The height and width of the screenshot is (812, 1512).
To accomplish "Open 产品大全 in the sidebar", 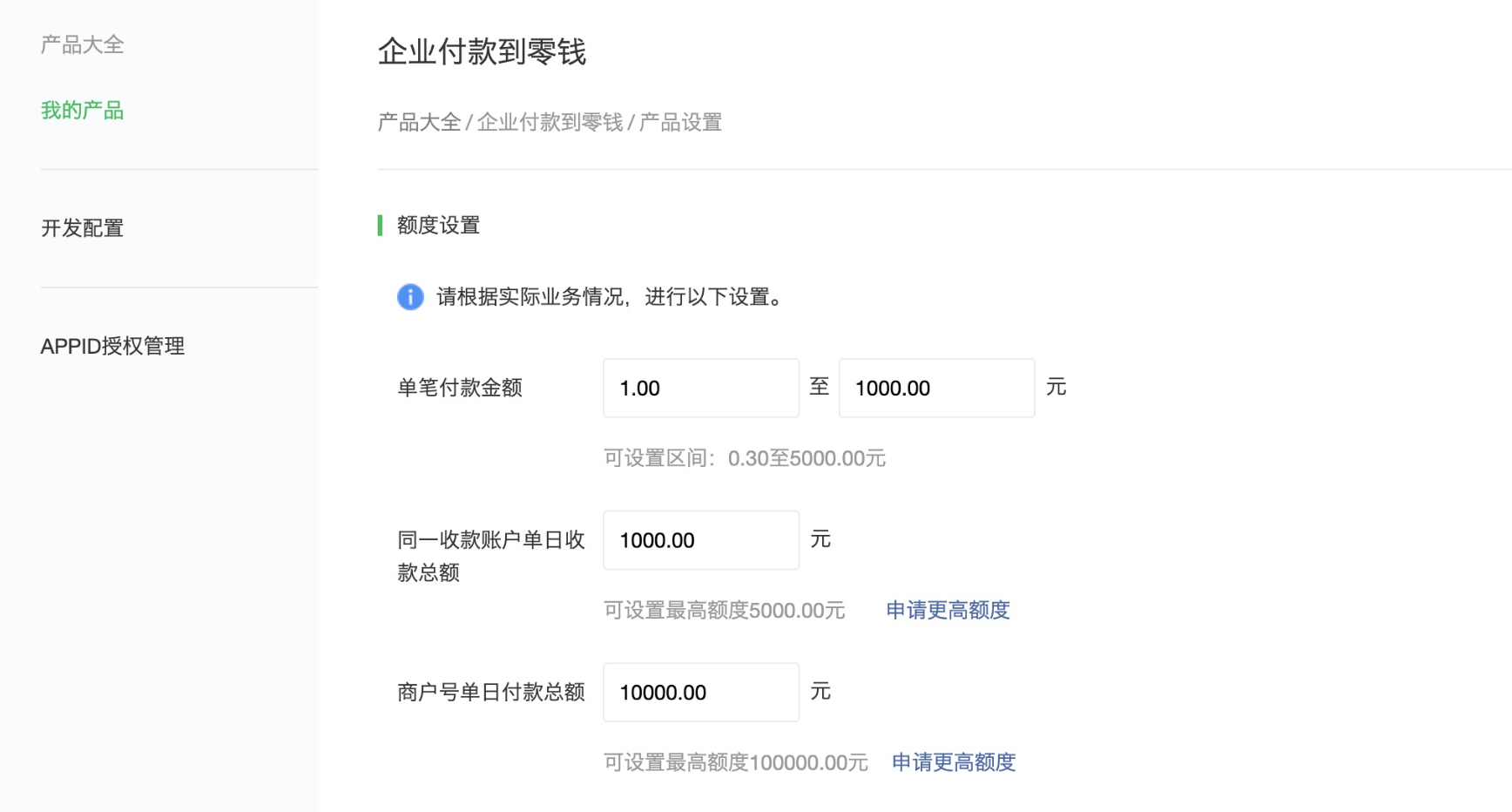I will click(x=82, y=44).
